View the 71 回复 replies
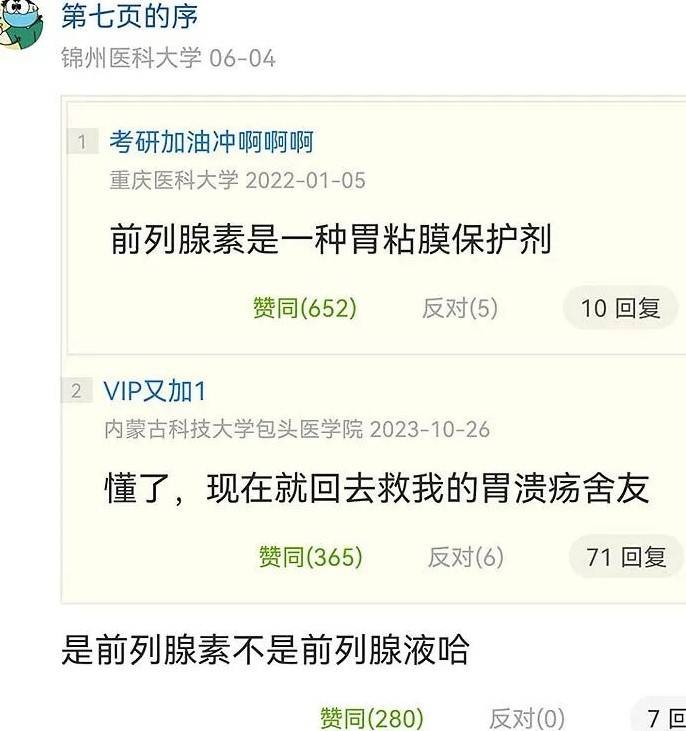The height and width of the screenshot is (731, 686). tap(625, 557)
